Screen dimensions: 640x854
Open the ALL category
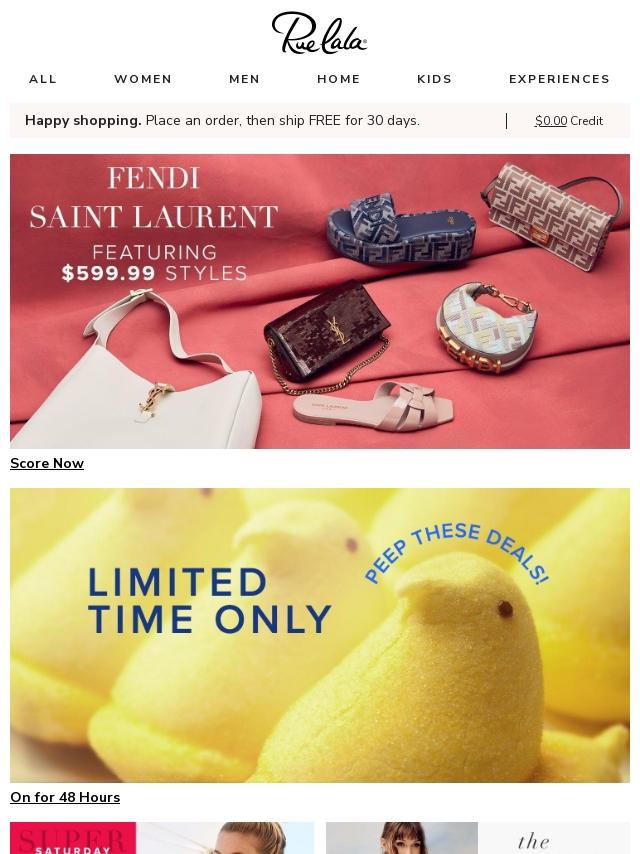pyautogui.click(x=43, y=79)
